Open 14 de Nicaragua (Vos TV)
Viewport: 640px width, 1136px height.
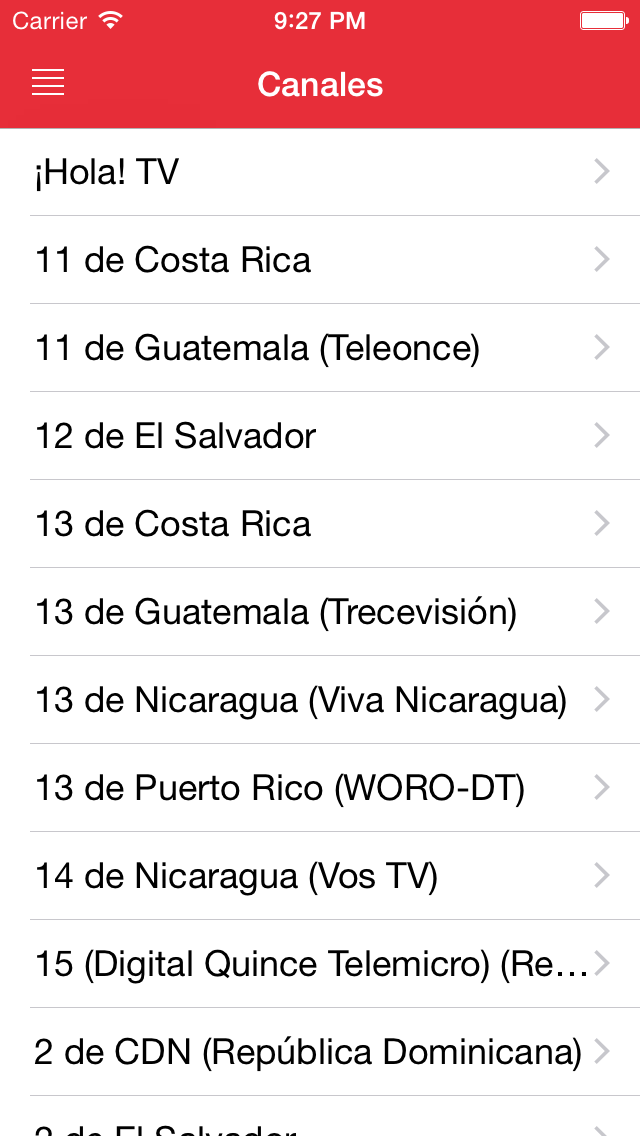[320, 876]
